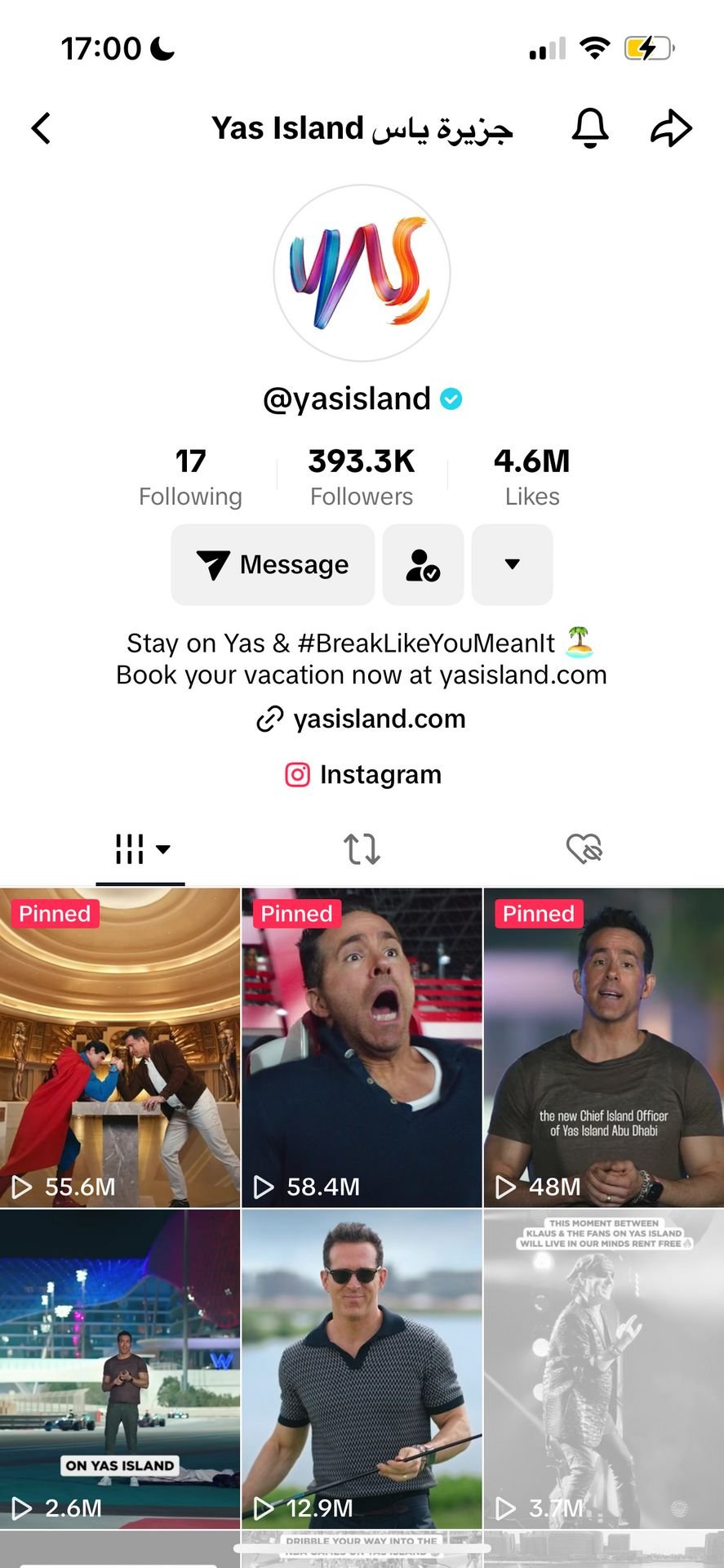
Task: Open the yasisland.com website link
Action: (x=362, y=719)
